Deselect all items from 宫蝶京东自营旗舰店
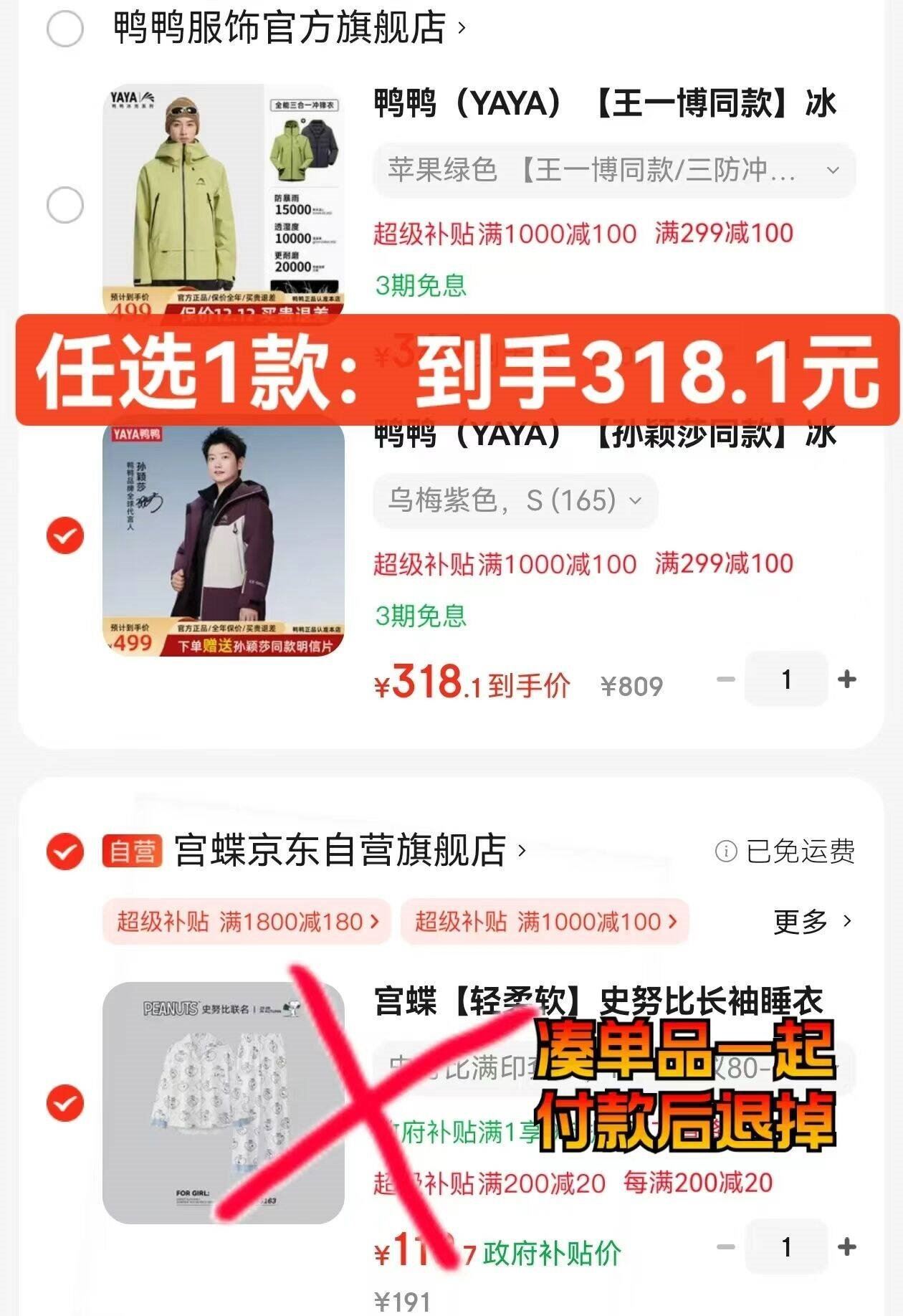 coord(65,851)
